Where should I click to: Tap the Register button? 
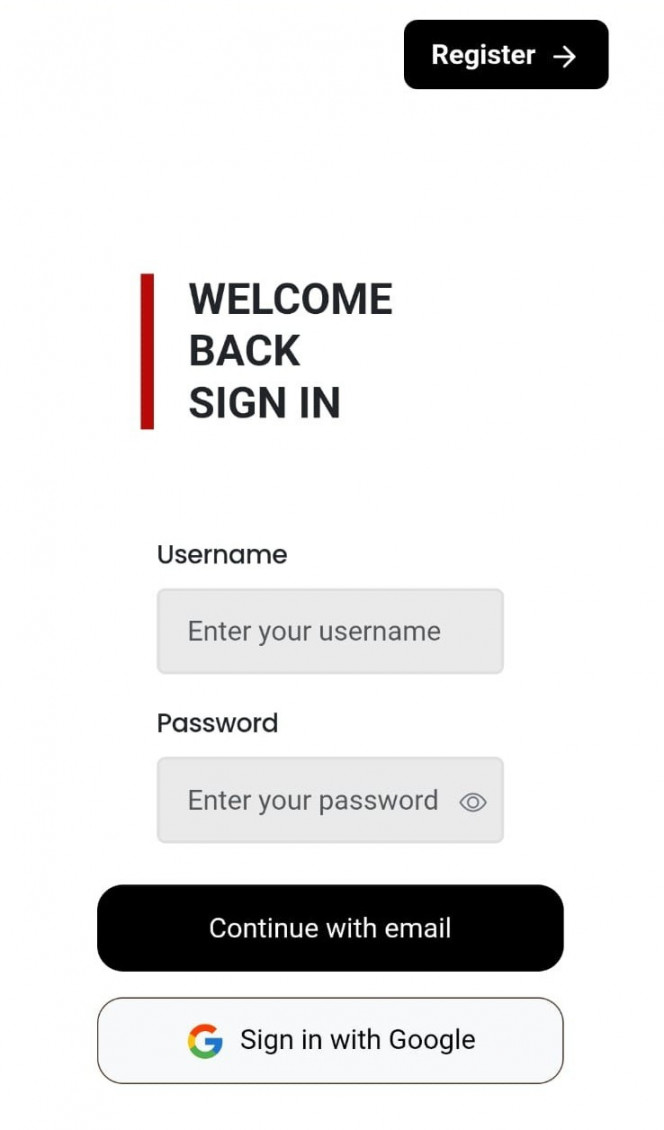tap(505, 55)
